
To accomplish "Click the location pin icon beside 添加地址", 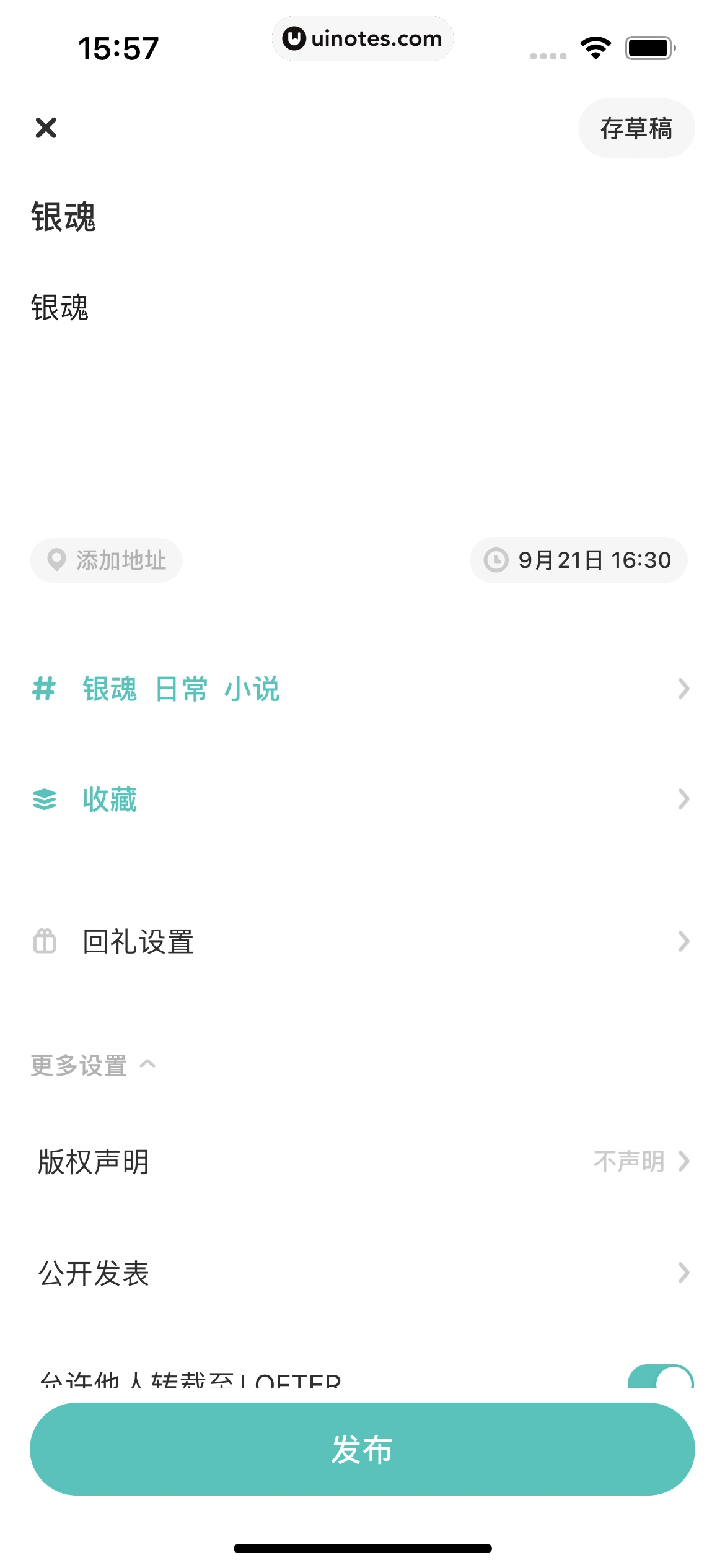I will pyautogui.click(x=57, y=560).
